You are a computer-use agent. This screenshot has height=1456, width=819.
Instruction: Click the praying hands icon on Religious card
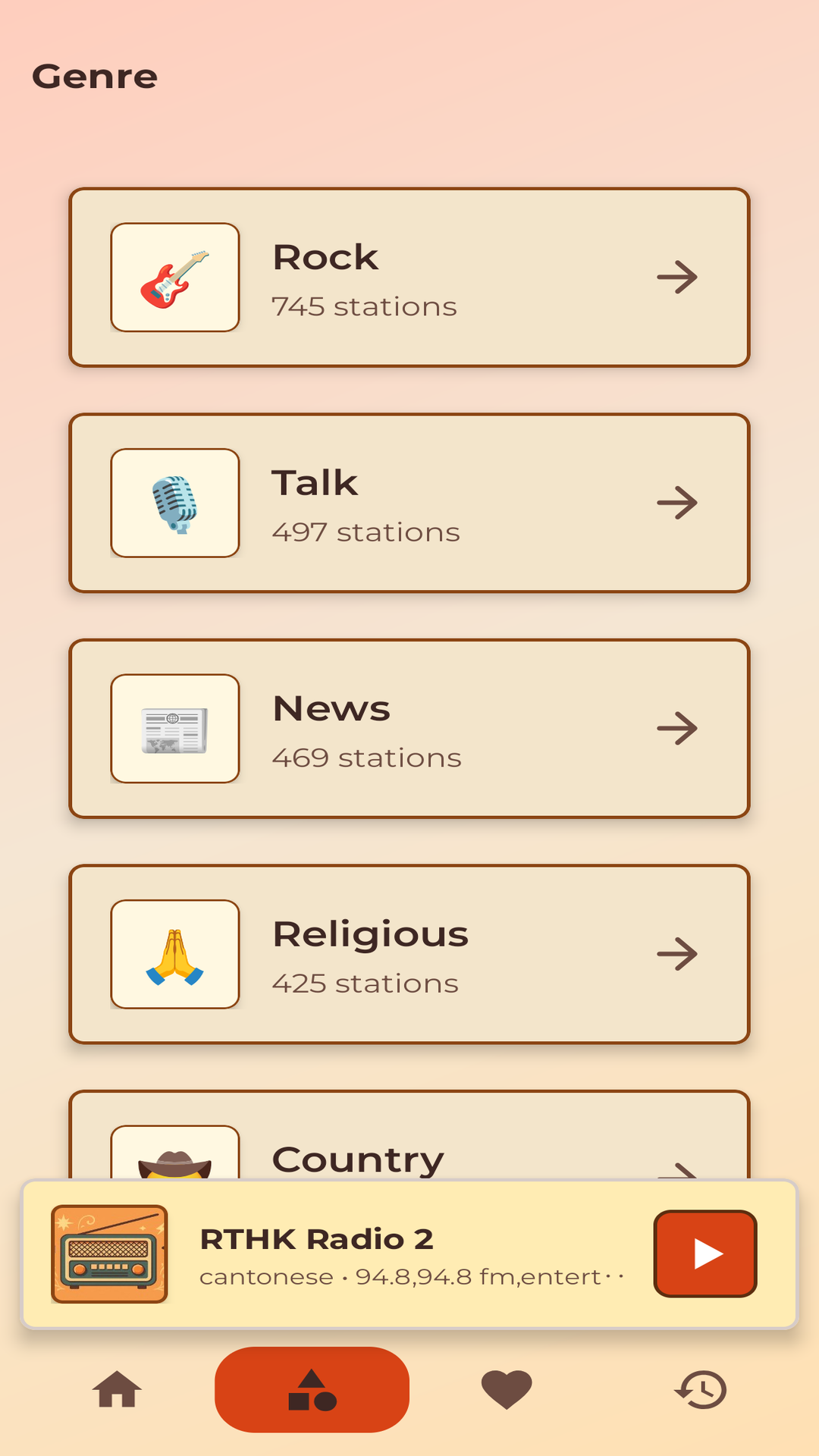coord(174,954)
